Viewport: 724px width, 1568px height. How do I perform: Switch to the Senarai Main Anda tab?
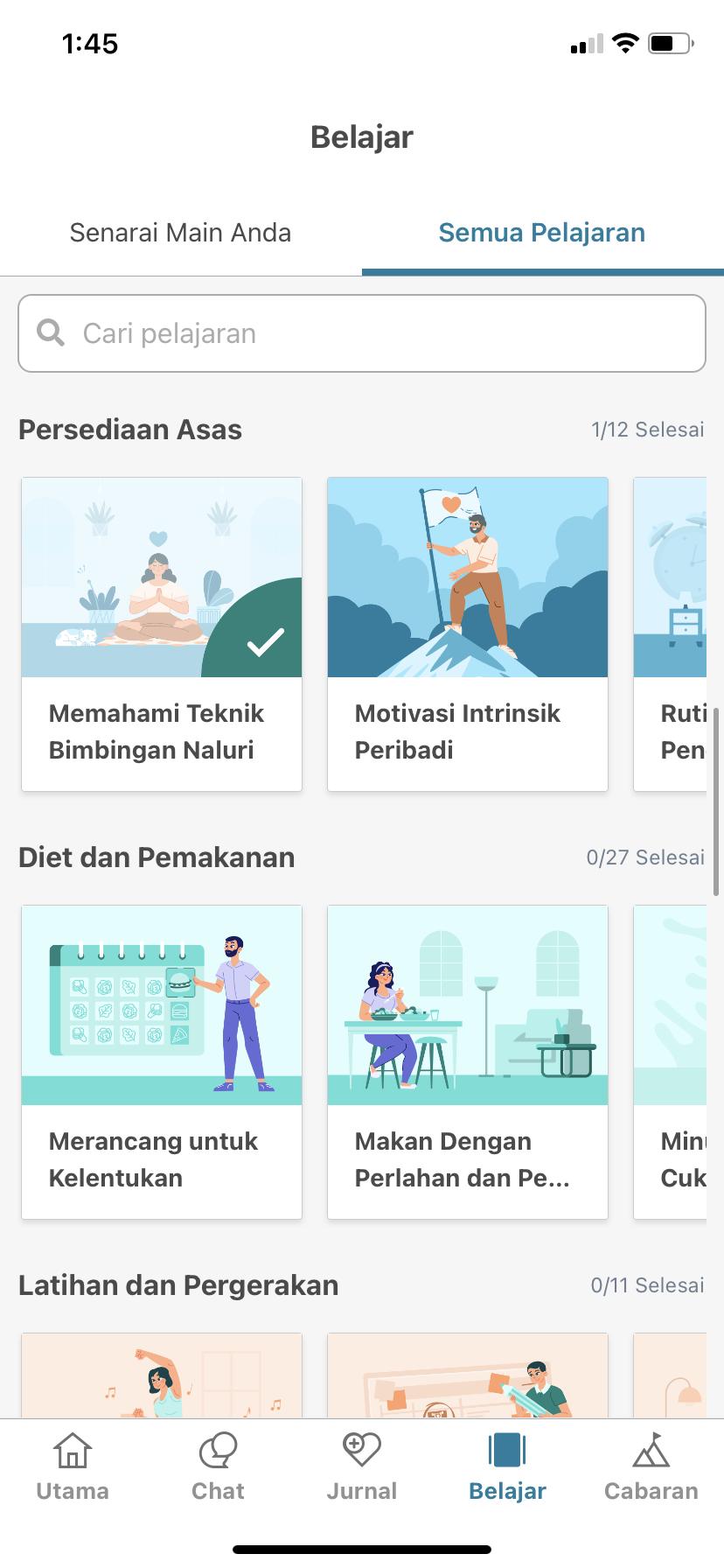pyautogui.click(x=180, y=233)
